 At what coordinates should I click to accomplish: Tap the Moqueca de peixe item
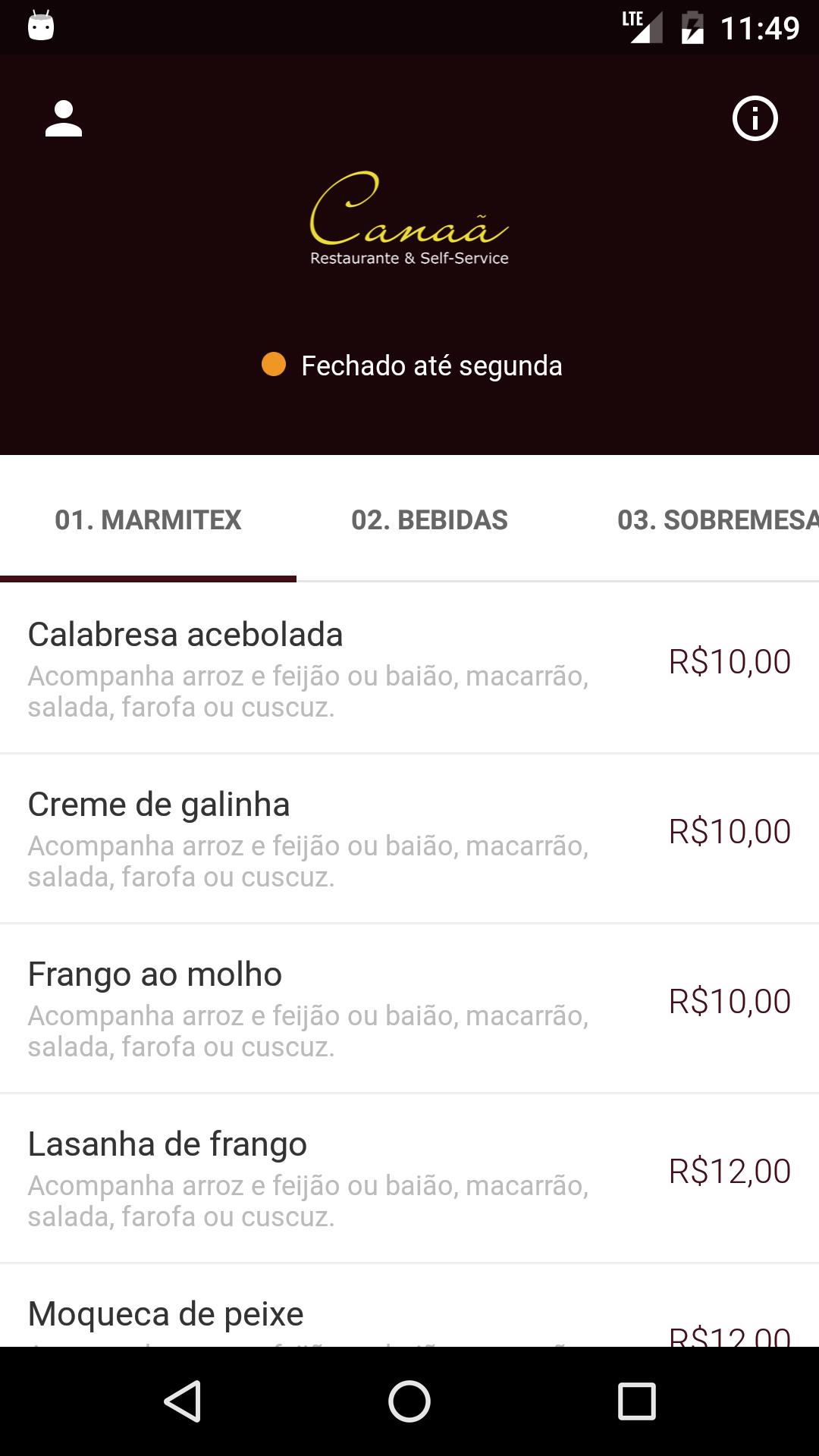pos(409,1306)
